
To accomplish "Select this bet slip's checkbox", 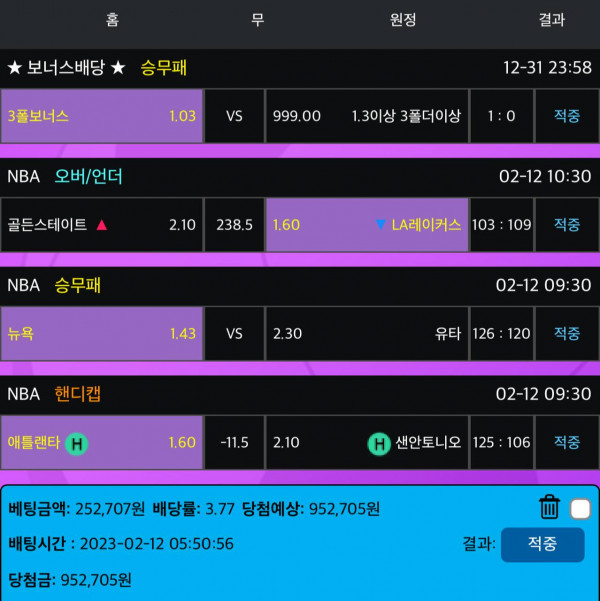I will (580, 509).
